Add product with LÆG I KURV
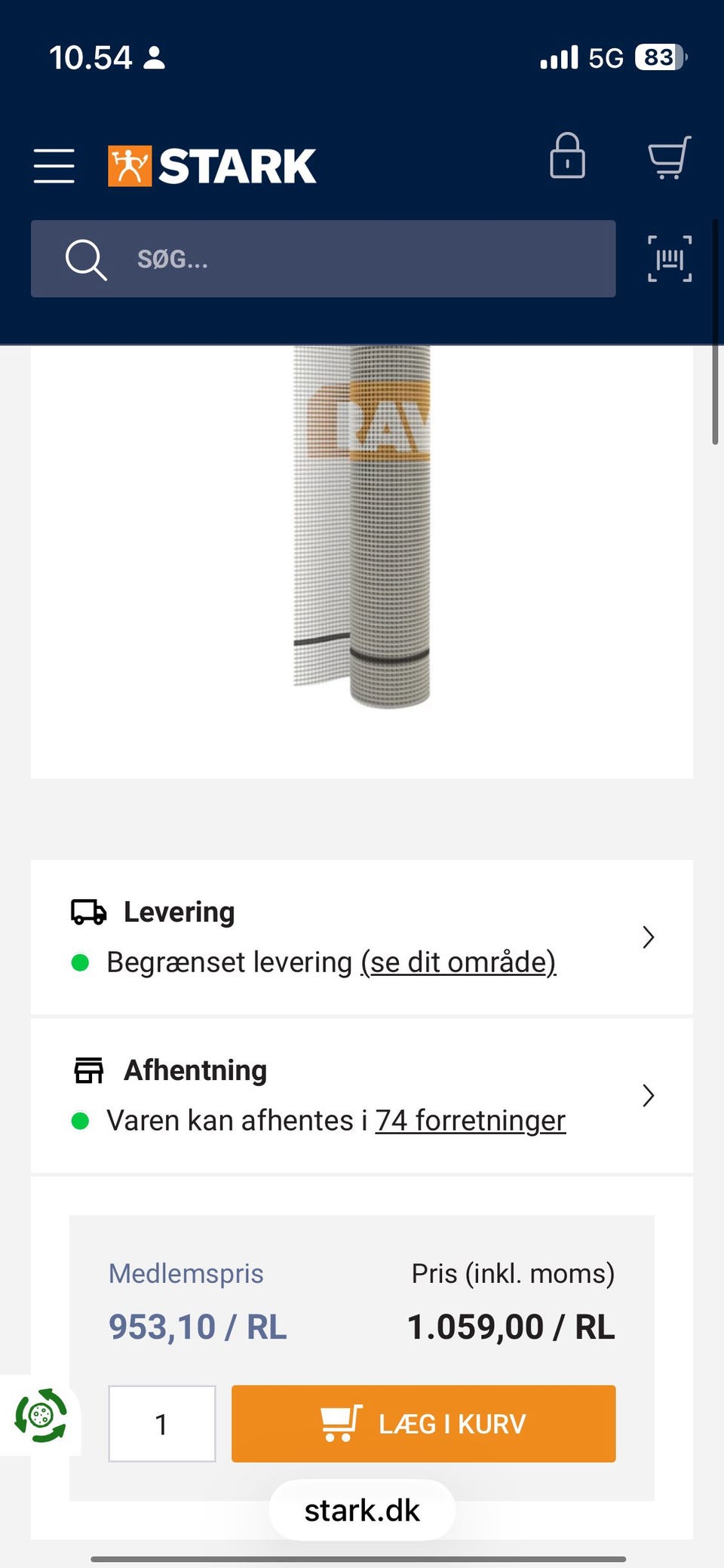724x1568 pixels. 424,1424
